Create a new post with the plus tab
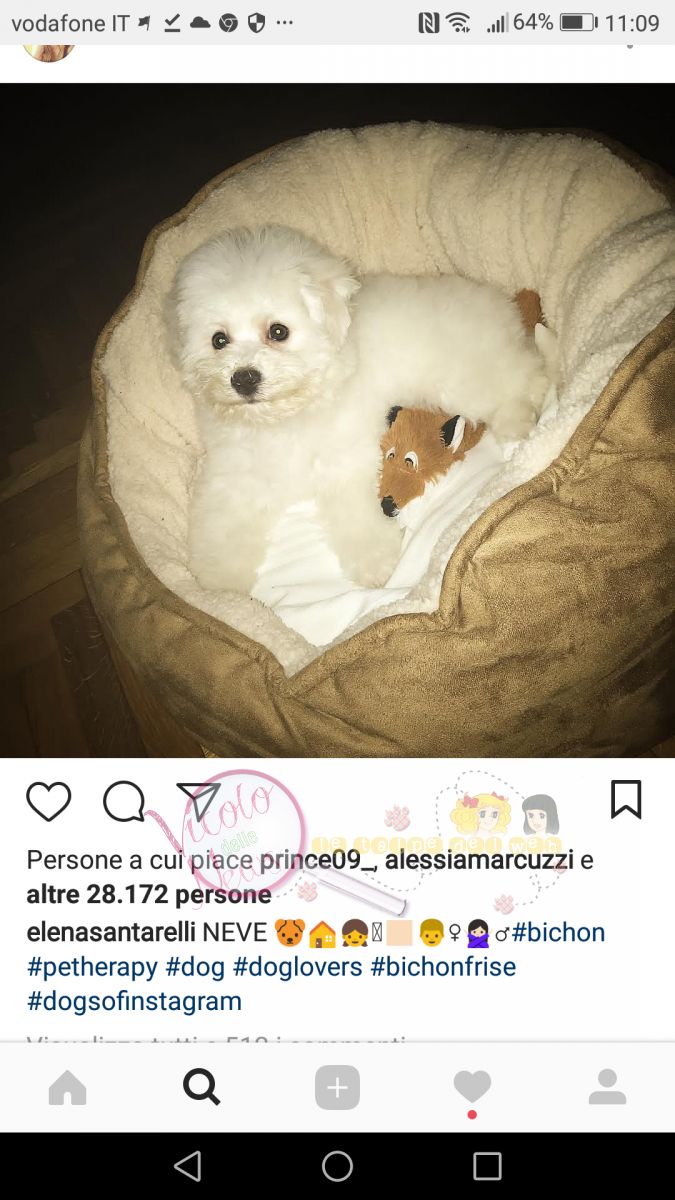The width and height of the screenshot is (675, 1200). click(337, 1087)
